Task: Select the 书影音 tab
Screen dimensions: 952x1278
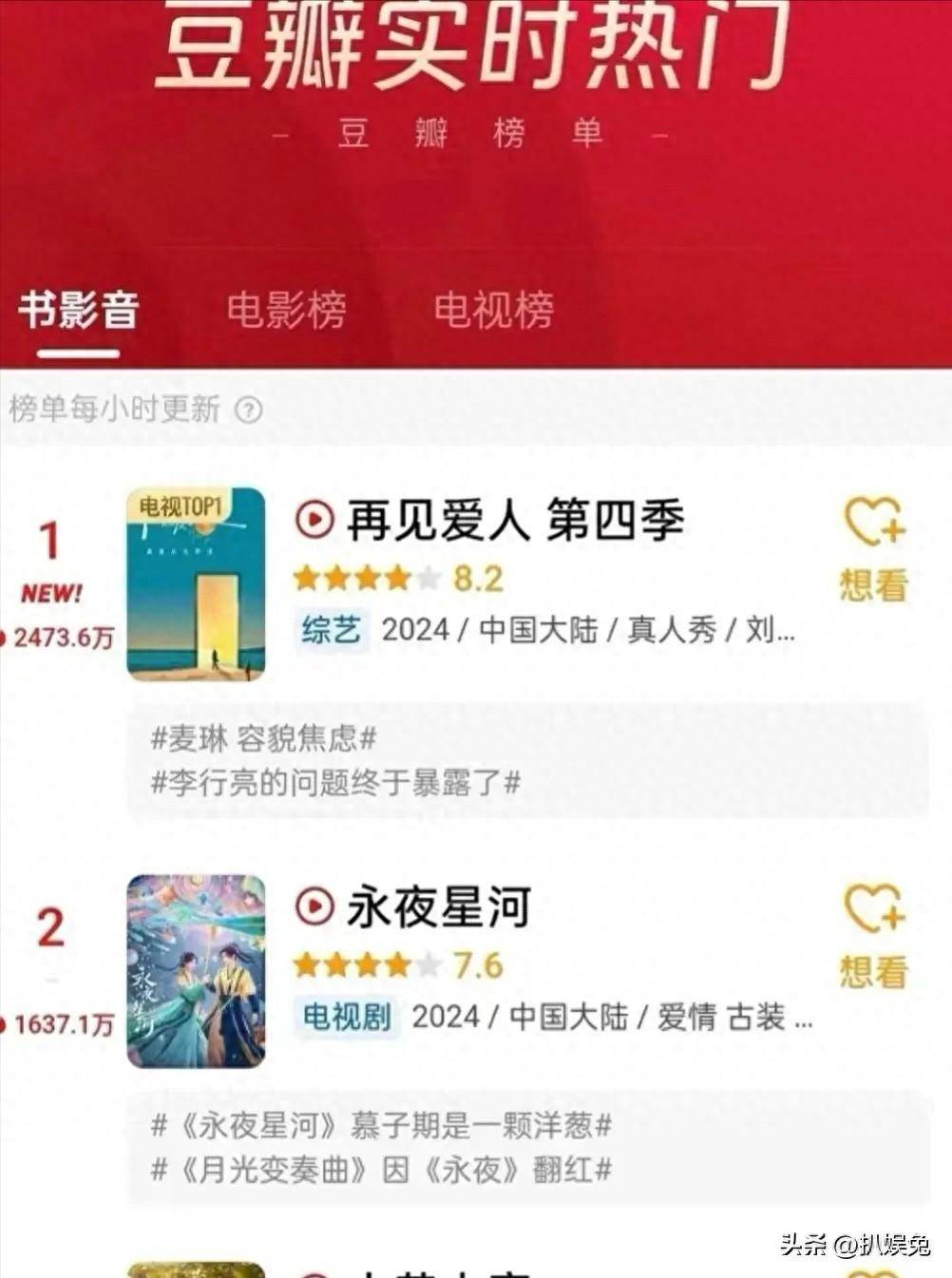Action: tap(79, 311)
